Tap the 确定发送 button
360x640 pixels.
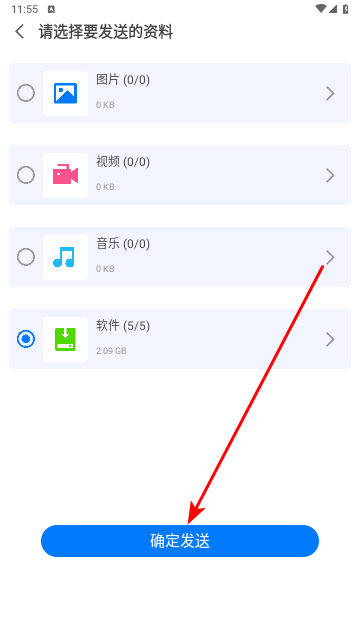click(x=180, y=541)
